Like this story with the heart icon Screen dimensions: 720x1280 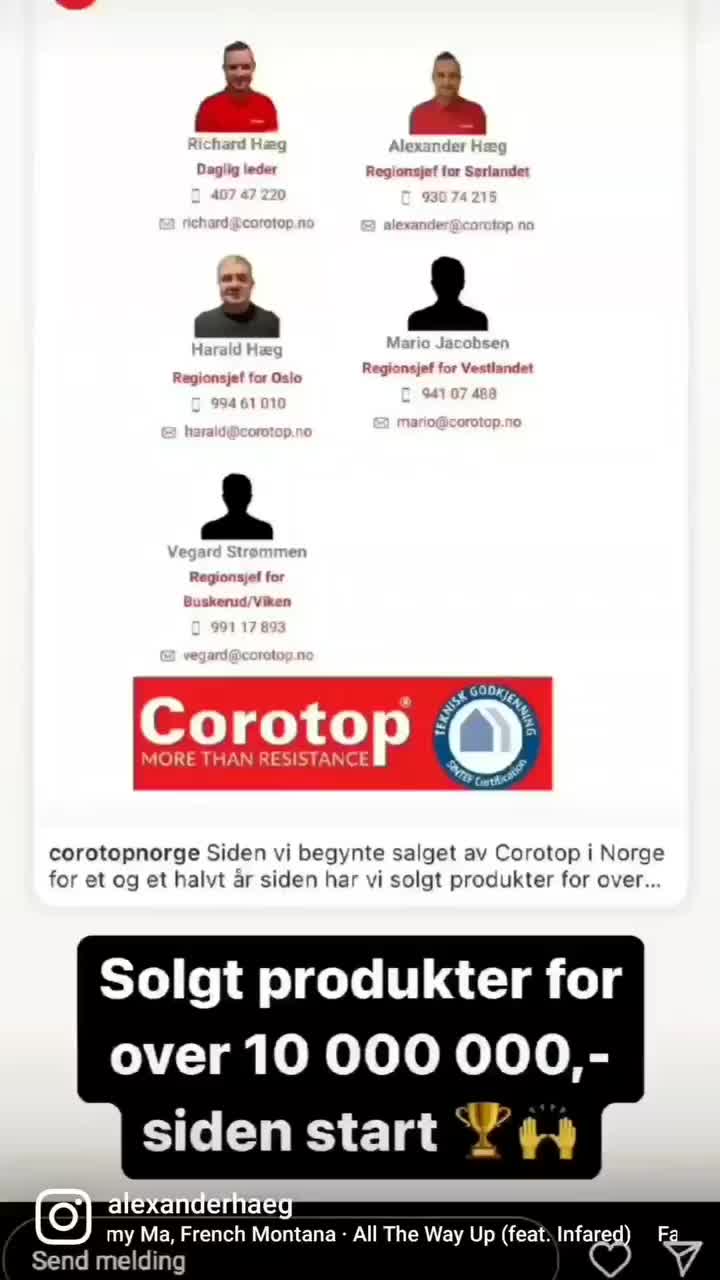(609, 1258)
